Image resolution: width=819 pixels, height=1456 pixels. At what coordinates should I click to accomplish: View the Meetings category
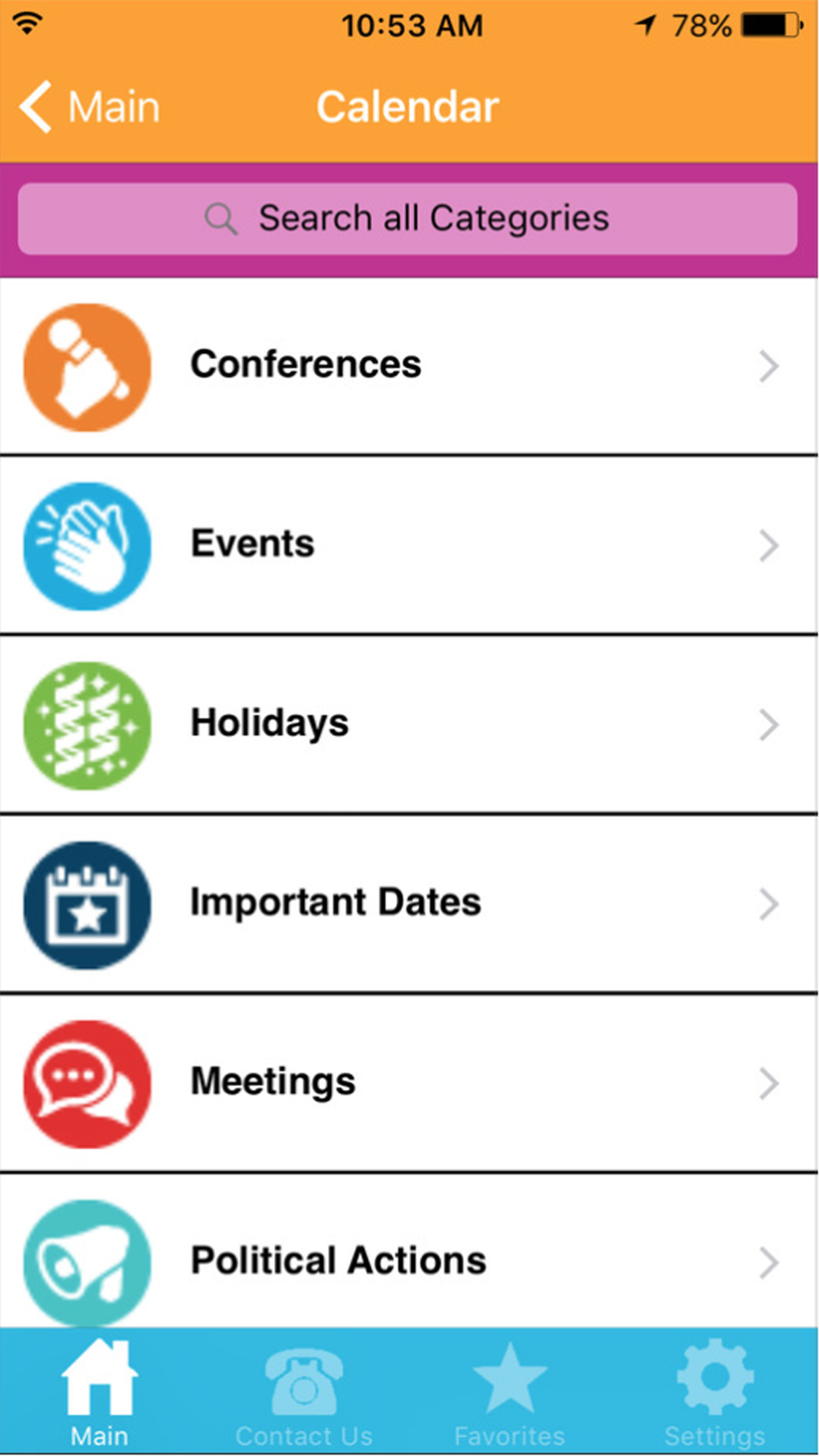click(x=409, y=1083)
